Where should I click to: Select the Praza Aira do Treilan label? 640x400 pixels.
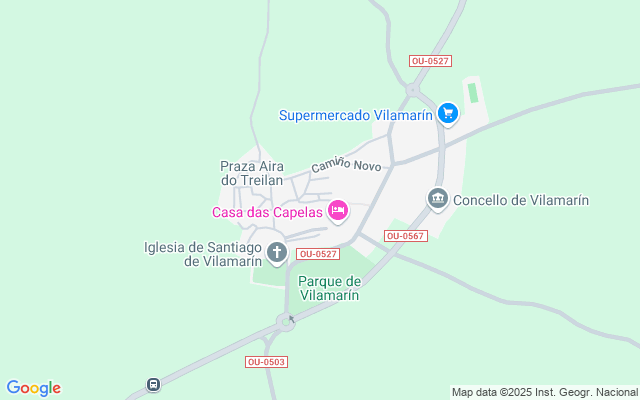[252, 173]
